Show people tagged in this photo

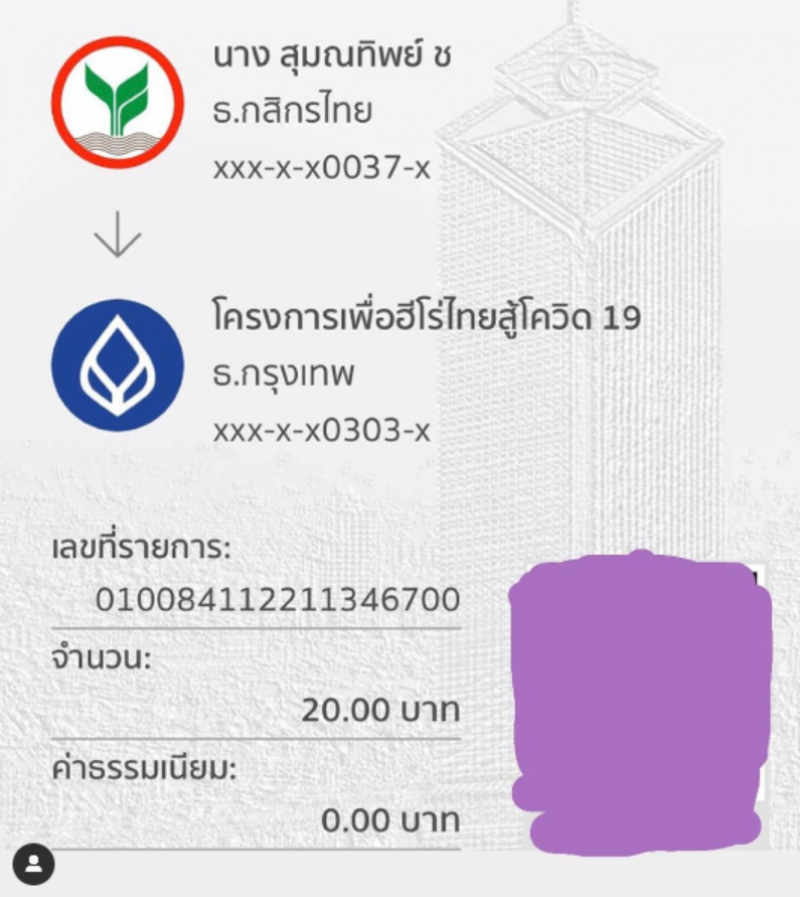pos(33,865)
